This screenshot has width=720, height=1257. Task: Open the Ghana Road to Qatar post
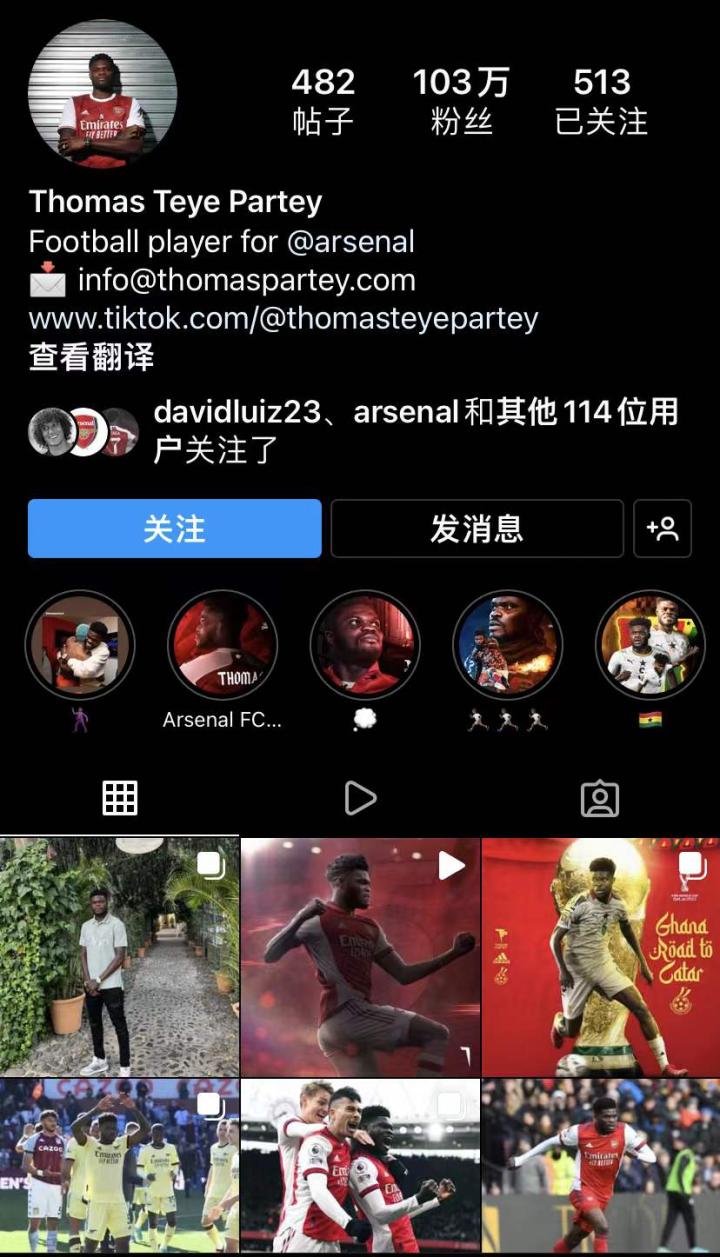click(x=600, y=957)
